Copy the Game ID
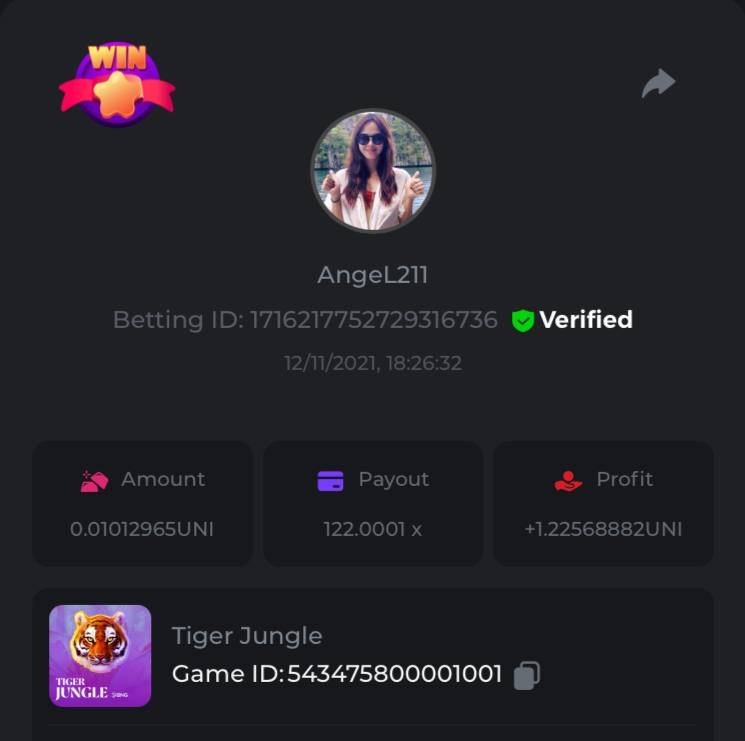 [526, 675]
